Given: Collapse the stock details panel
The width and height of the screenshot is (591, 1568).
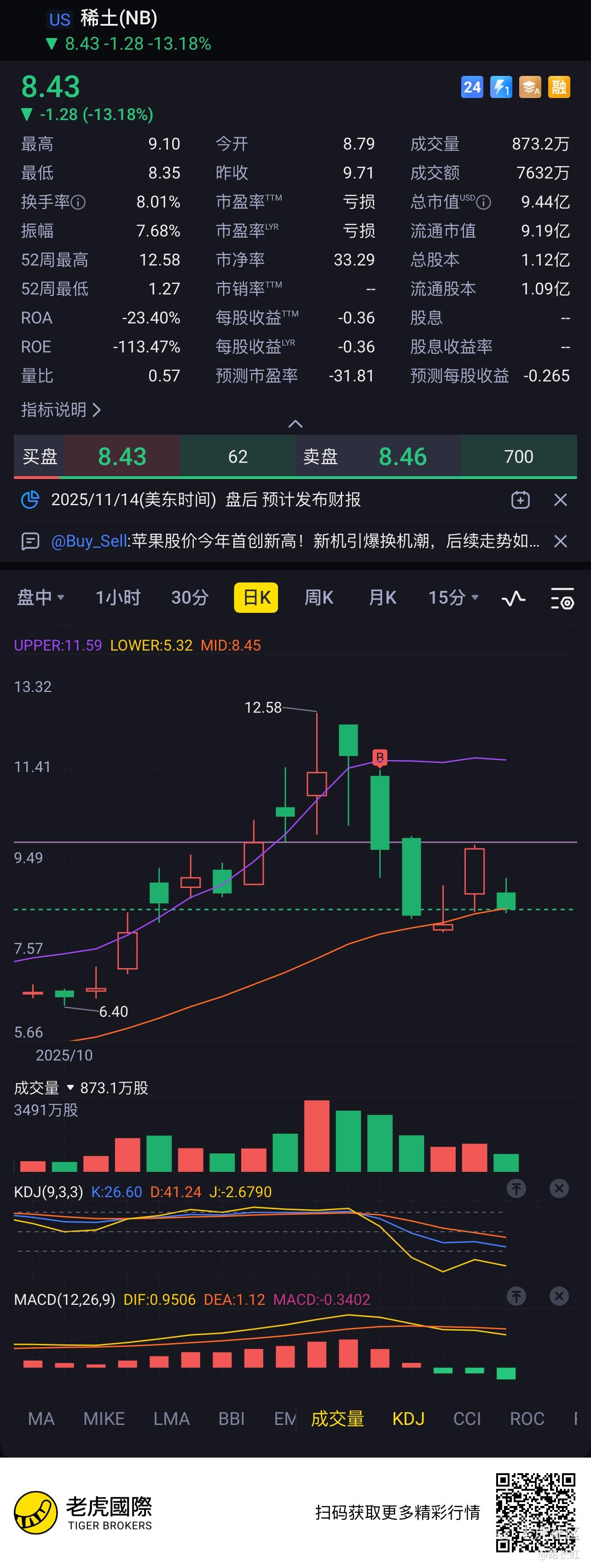Looking at the screenshot, I should coord(295,424).
